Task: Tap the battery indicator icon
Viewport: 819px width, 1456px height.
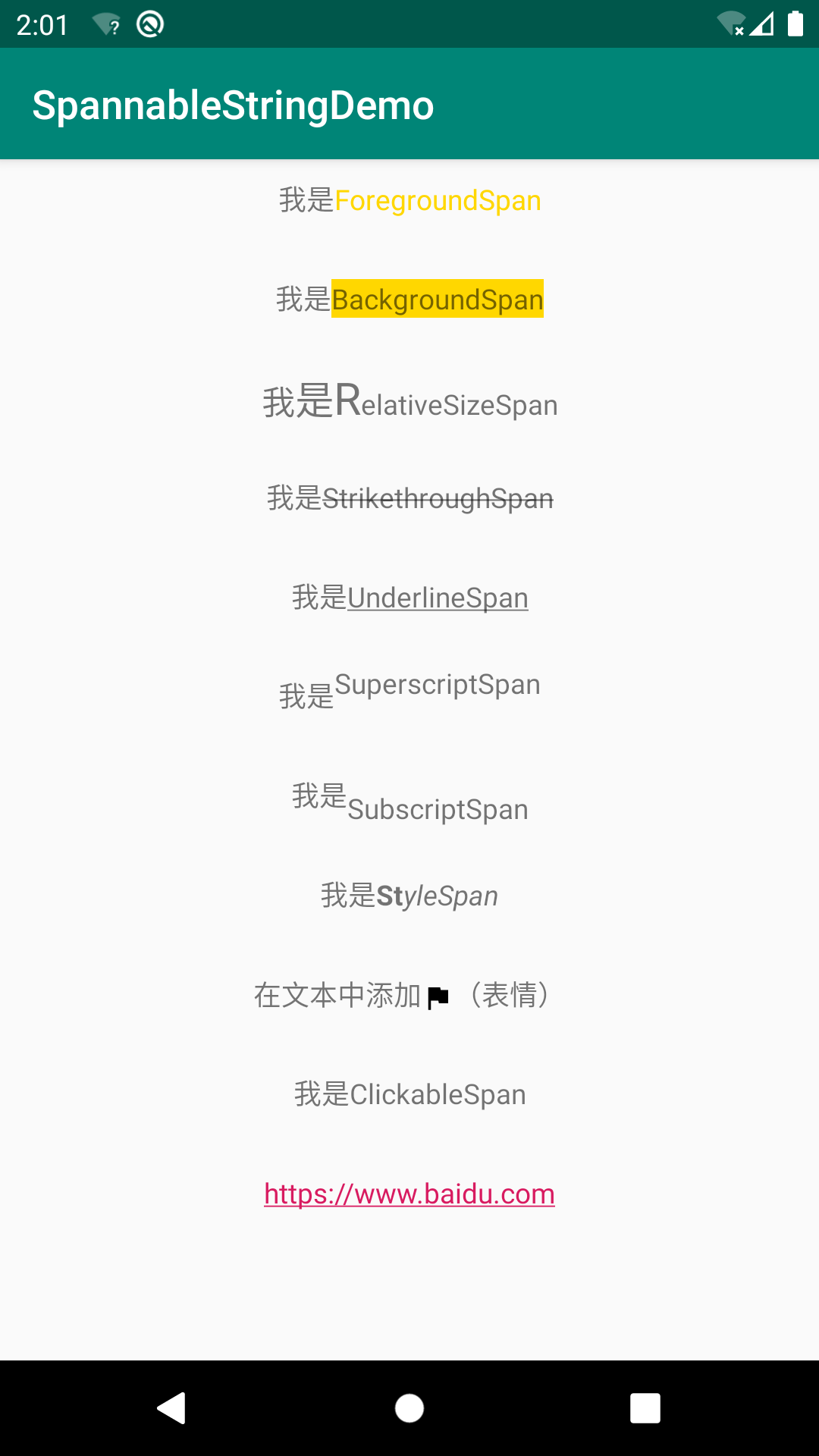Action: [x=795, y=24]
